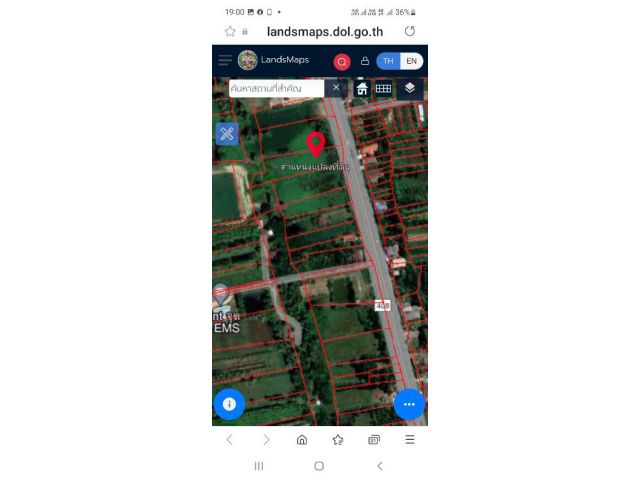Viewport: 640px width, 480px height.
Task: Tap the home map button
Action: tap(362, 88)
